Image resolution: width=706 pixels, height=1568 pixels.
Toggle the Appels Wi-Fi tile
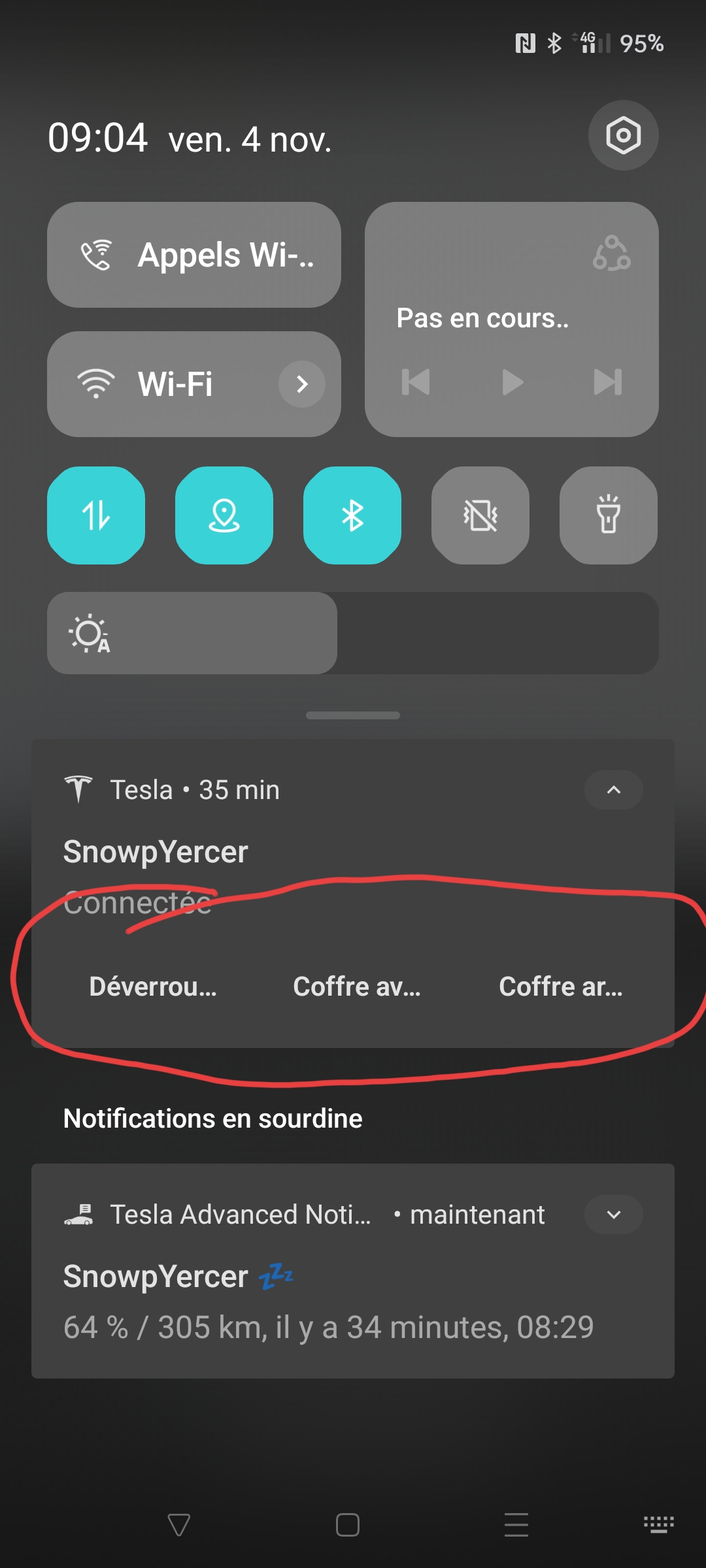tap(194, 255)
